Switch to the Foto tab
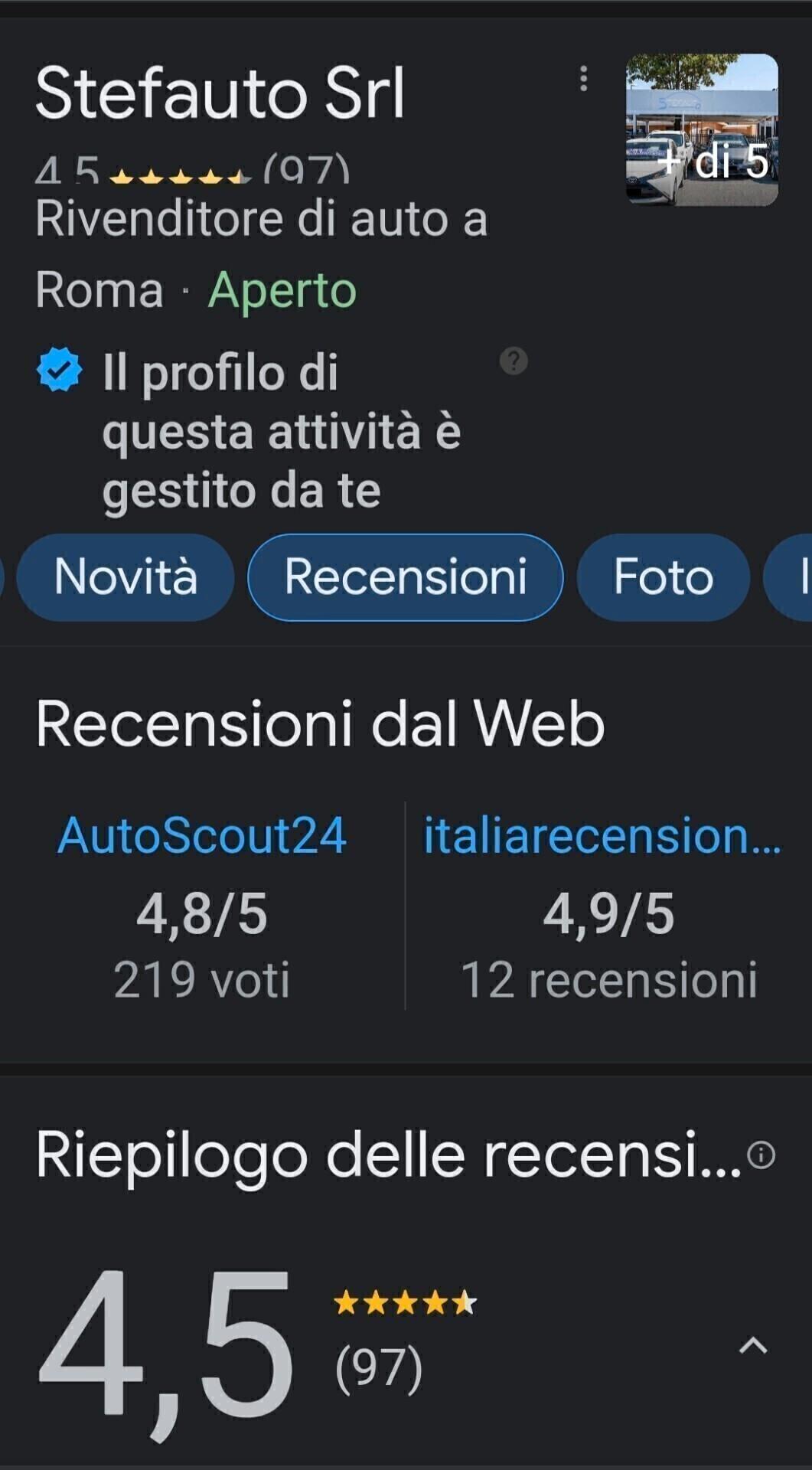Image resolution: width=812 pixels, height=1470 pixels. (663, 577)
